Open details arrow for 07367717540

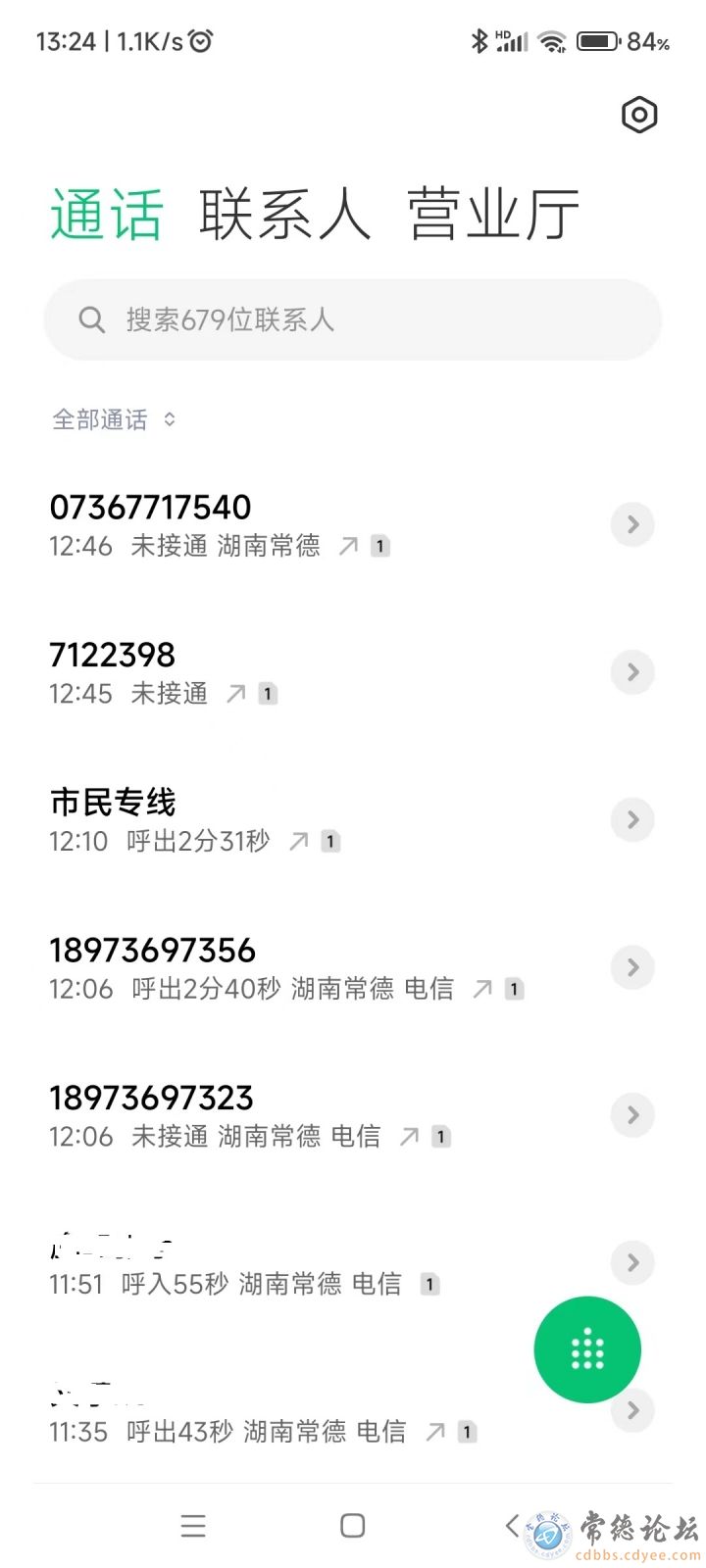632,524
